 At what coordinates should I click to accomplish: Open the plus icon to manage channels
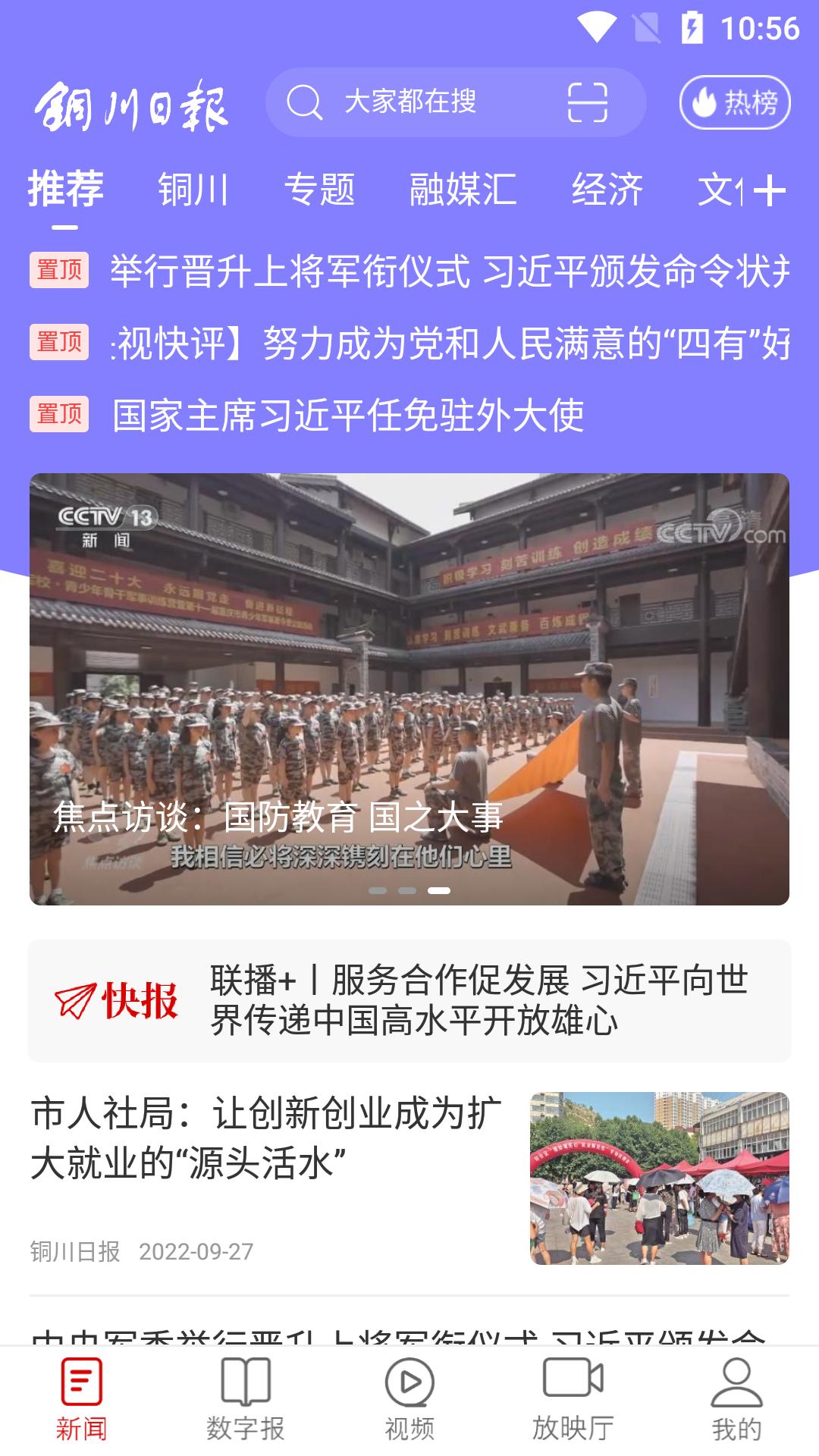(x=770, y=190)
